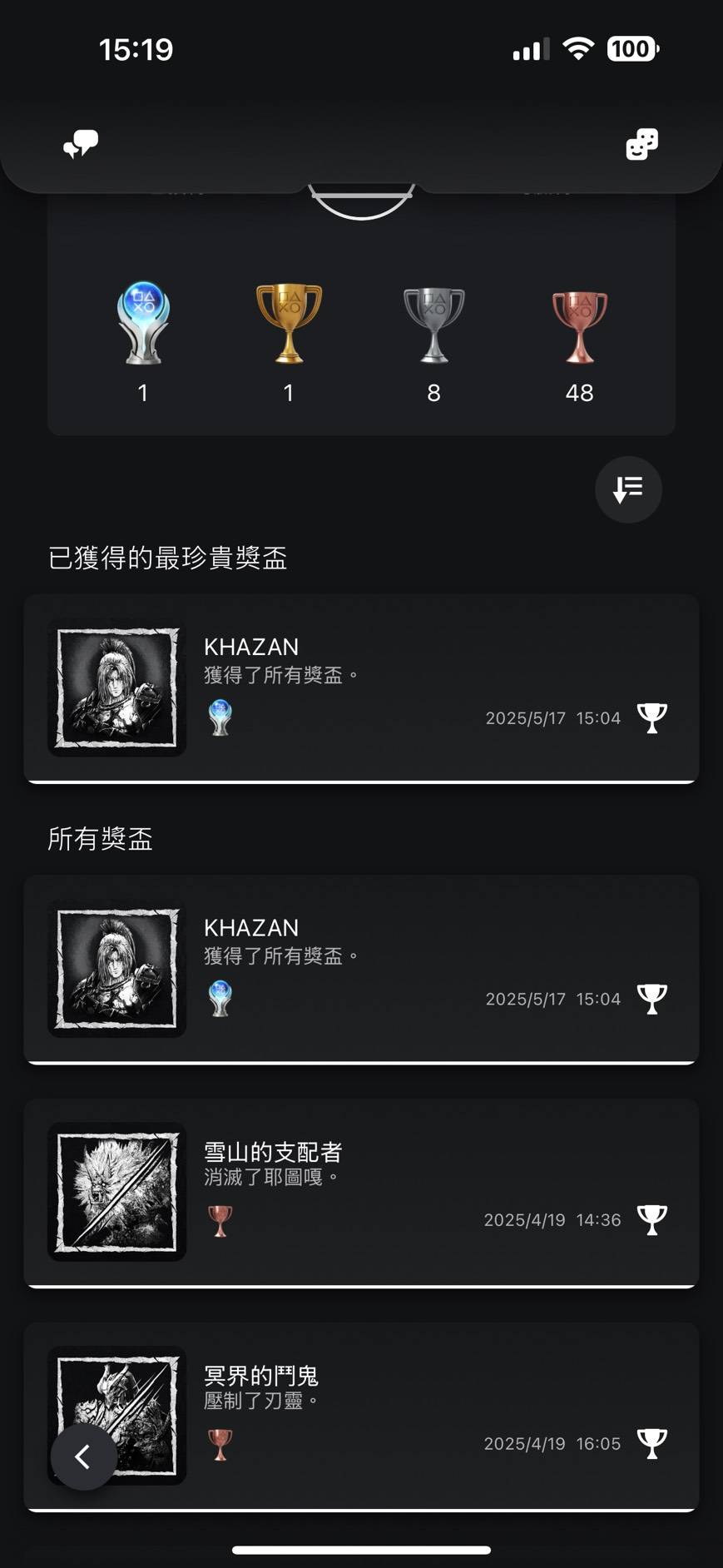Open the 雪山的支配者 trophy card

[x=361, y=1192]
